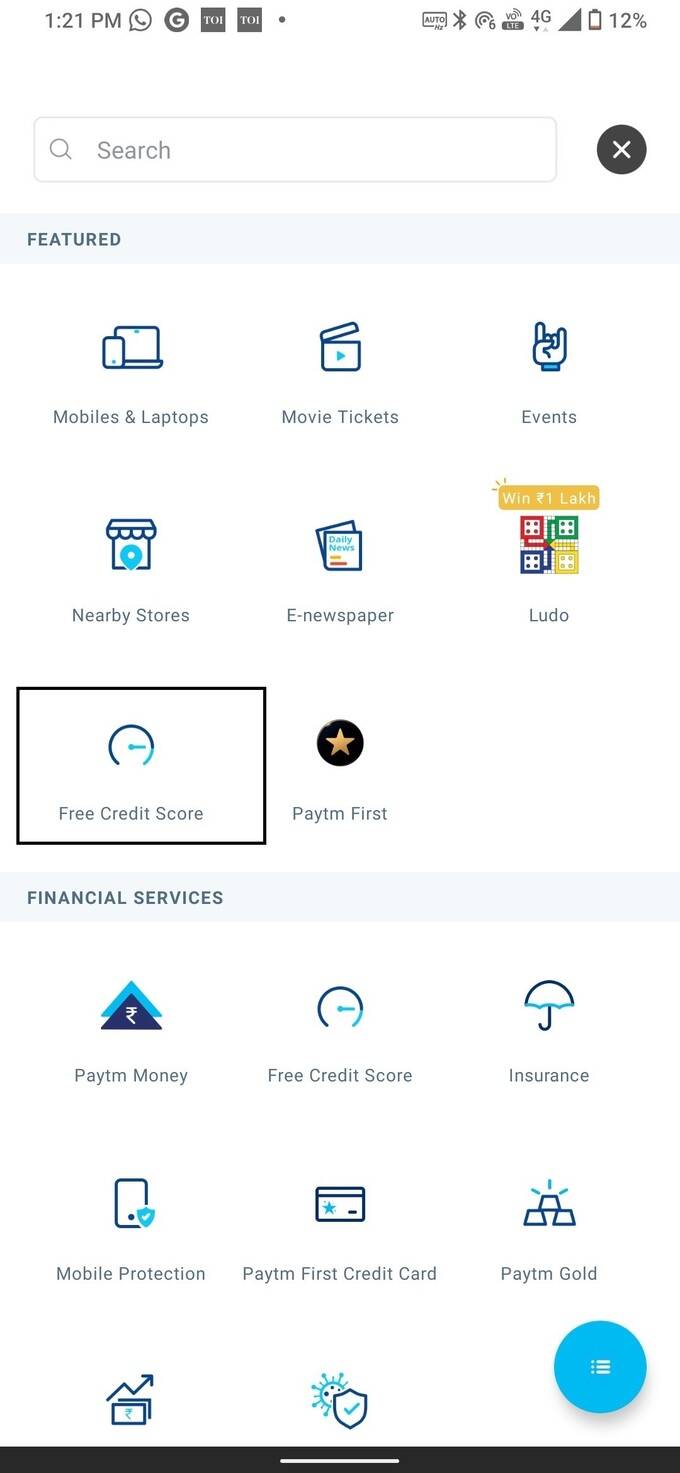Select Insurance
The width and height of the screenshot is (680, 1473).
click(x=549, y=1031)
